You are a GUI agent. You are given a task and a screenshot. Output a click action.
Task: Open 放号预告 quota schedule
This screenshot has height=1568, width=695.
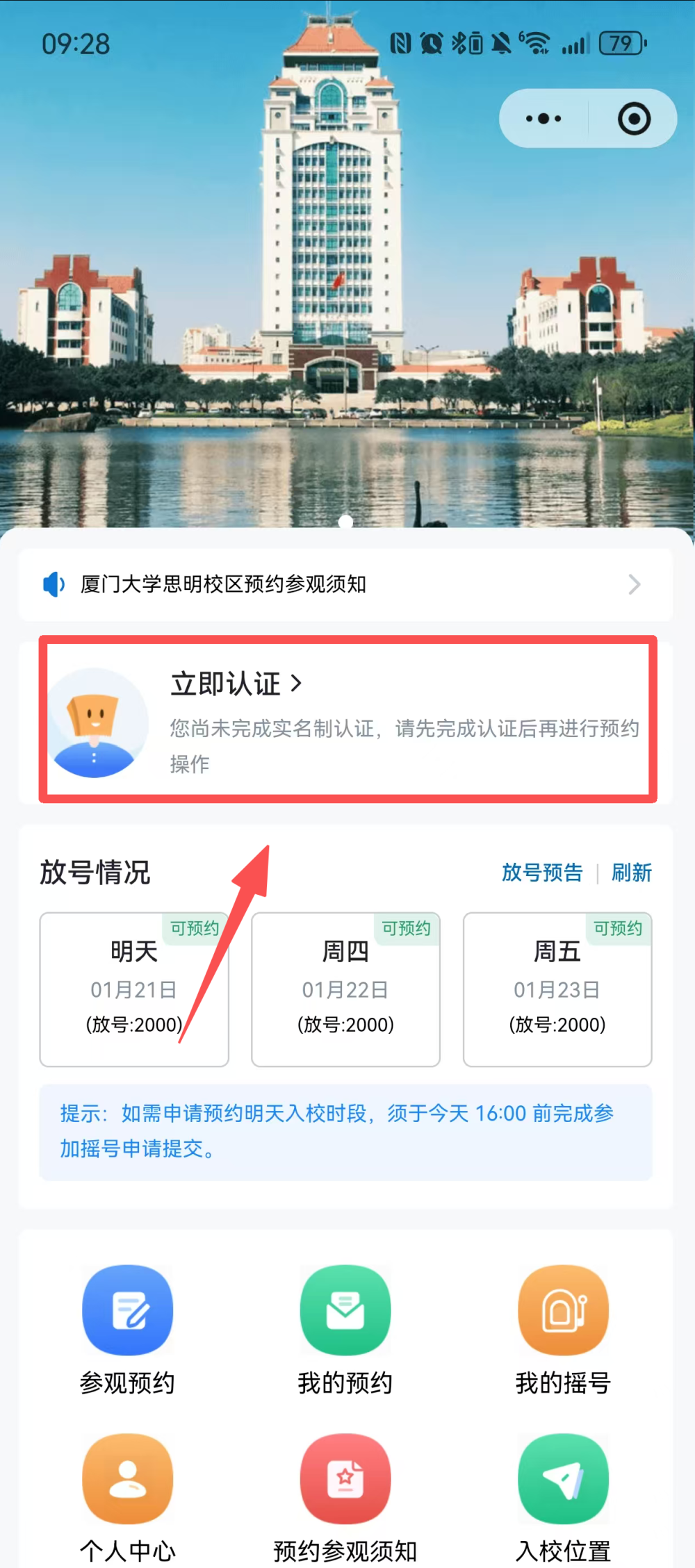543,873
